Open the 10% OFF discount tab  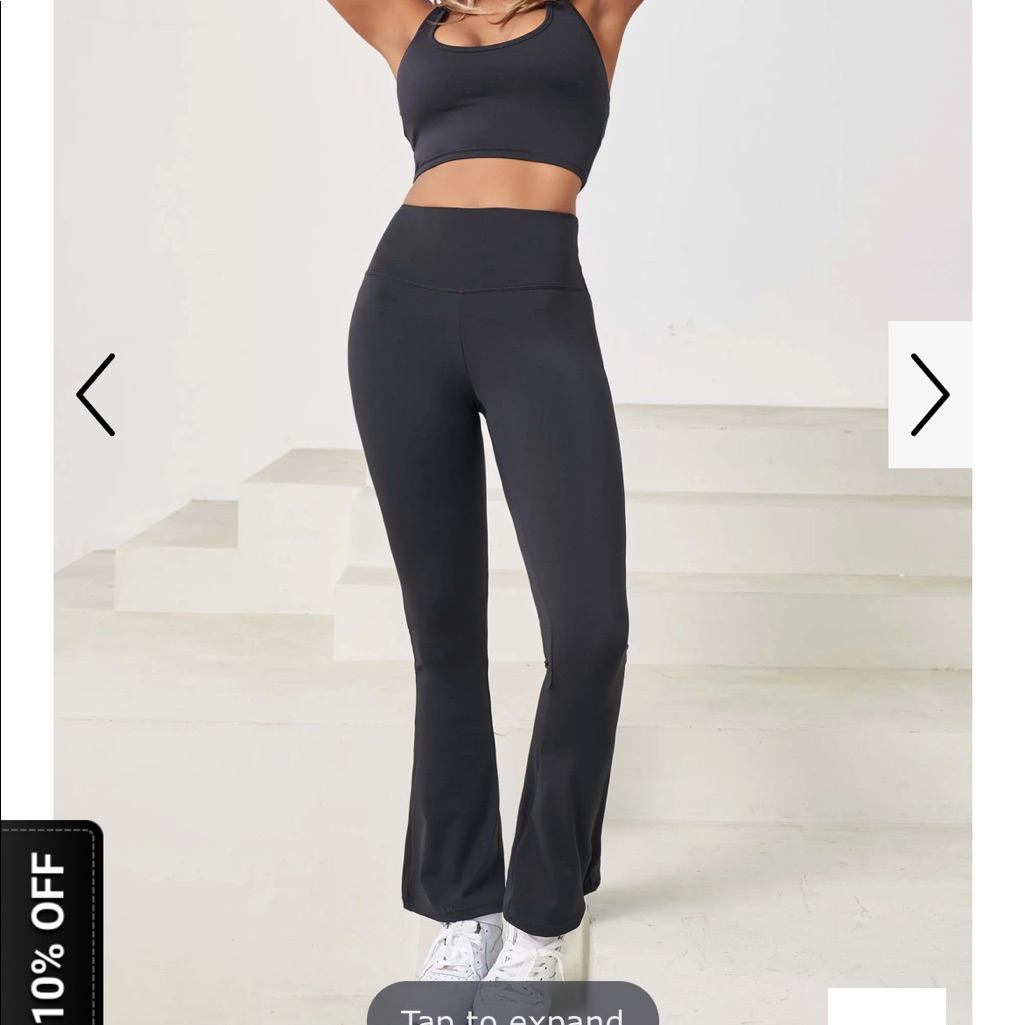[50, 922]
